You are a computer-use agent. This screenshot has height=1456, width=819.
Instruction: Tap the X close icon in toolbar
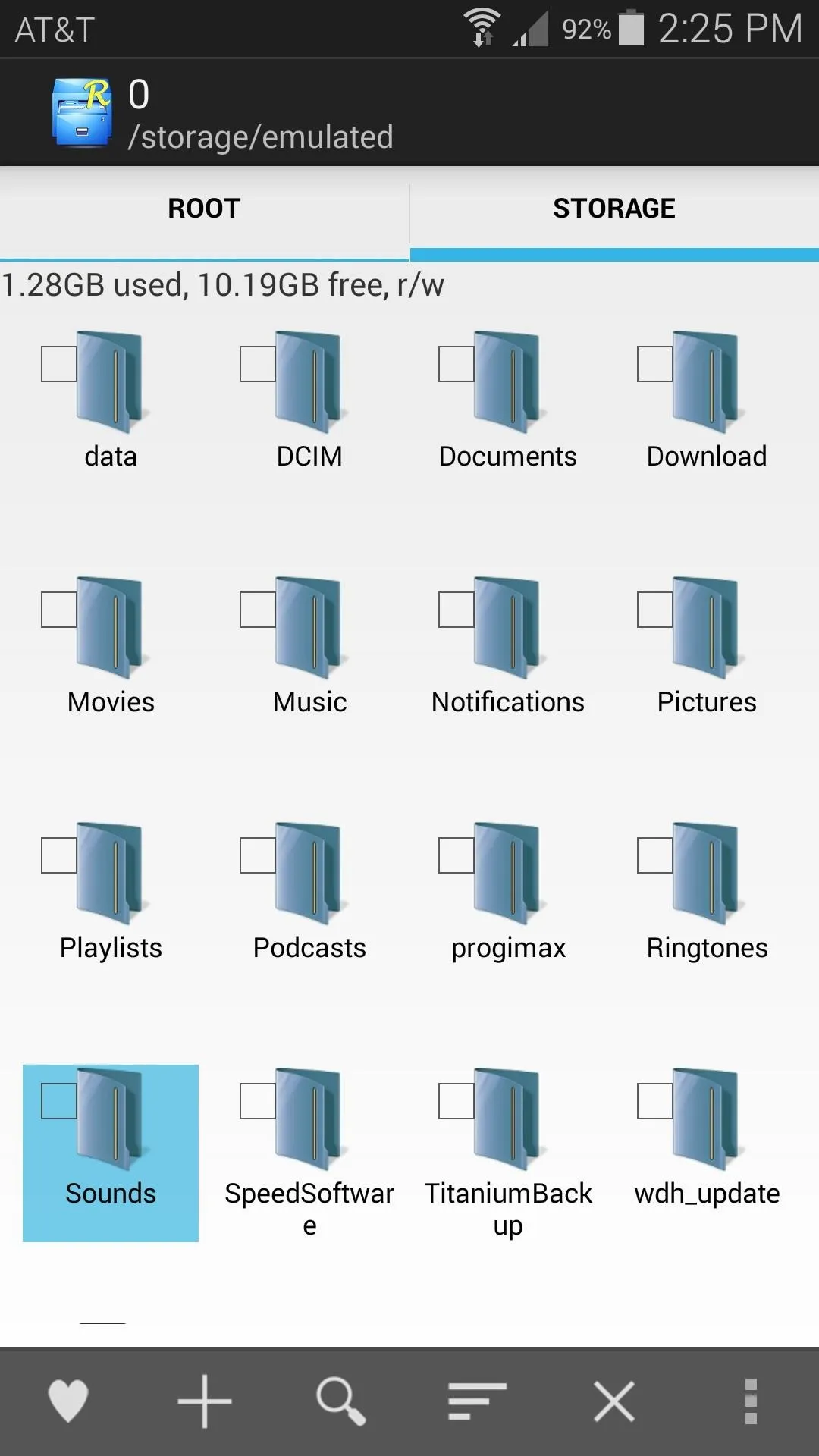[x=614, y=1401]
